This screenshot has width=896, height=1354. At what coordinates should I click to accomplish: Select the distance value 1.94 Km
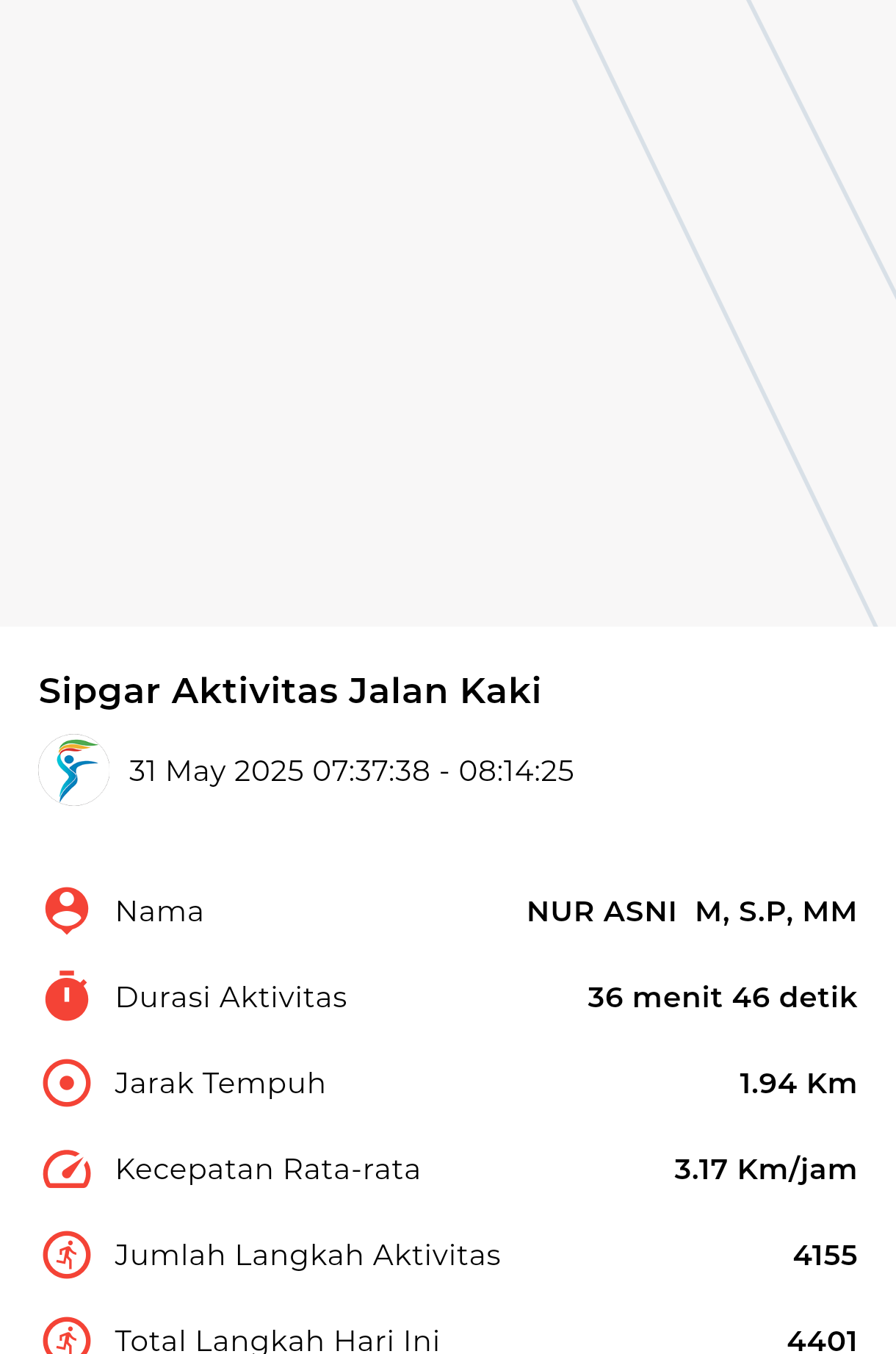point(797,1083)
